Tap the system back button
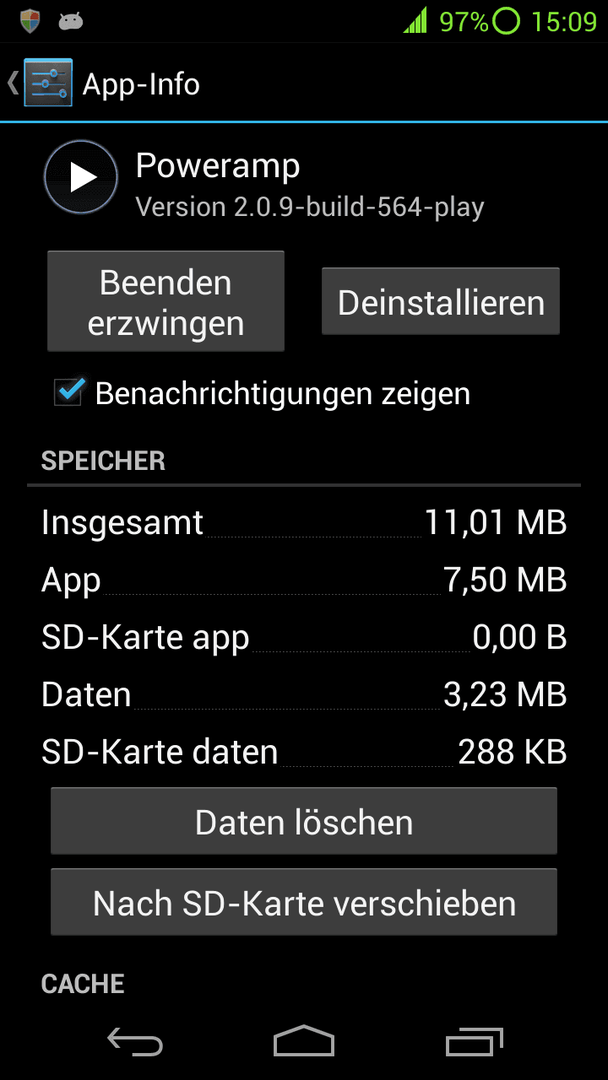The image size is (608, 1080). coord(135,1041)
